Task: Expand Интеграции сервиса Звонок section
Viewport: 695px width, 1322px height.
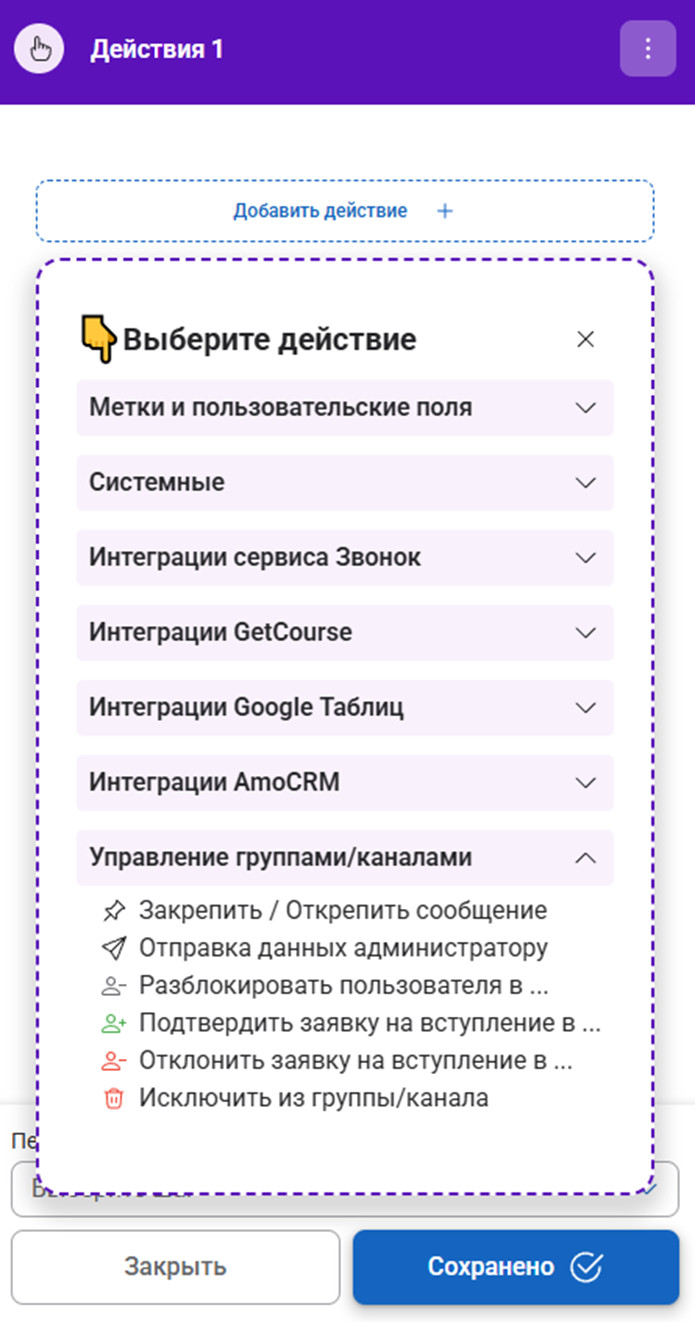Action: [345, 558]
